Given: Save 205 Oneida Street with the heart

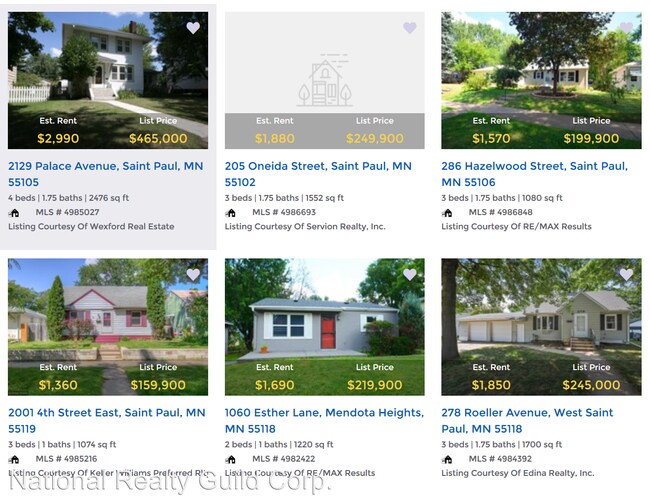Looking at the screenshot, I should (x=409, y=28).
